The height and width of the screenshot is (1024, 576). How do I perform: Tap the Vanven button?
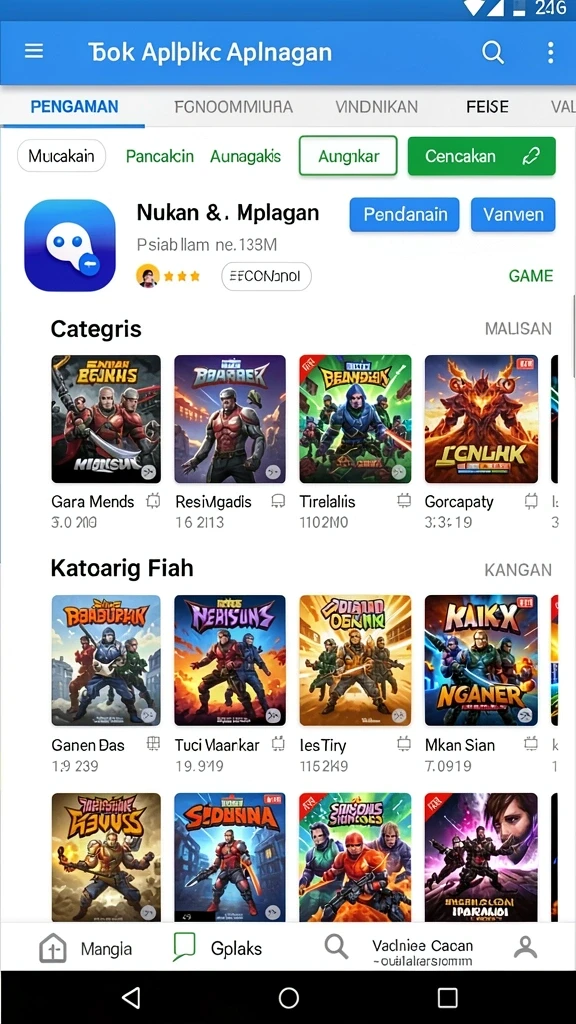[x=513, y=215]
